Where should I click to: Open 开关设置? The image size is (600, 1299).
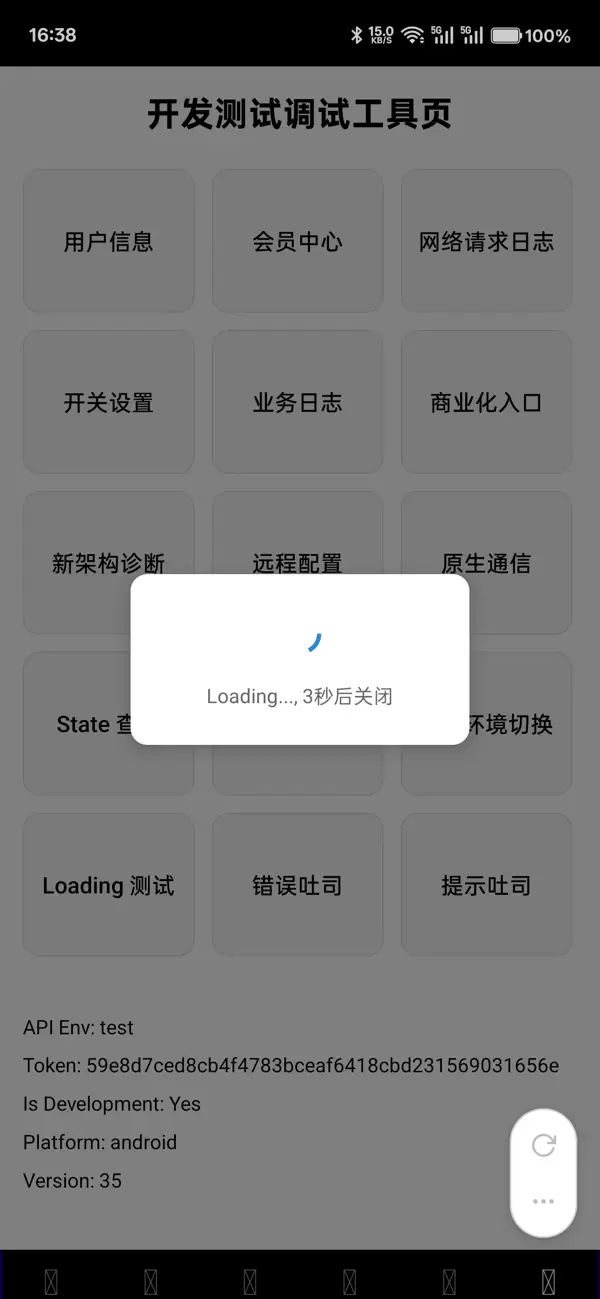click(x=108, y=402)
